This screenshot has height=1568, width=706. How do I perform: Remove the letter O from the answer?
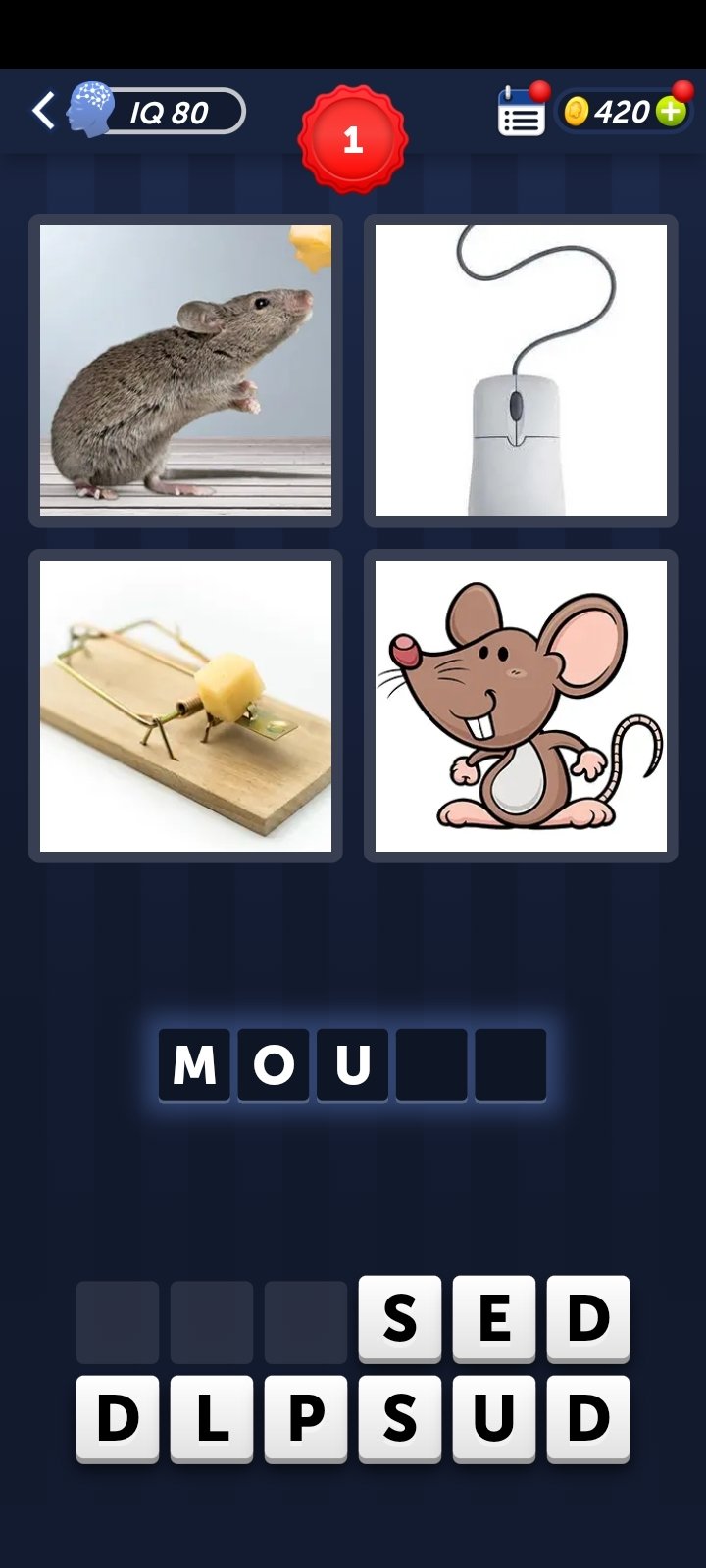[274, 1064]
